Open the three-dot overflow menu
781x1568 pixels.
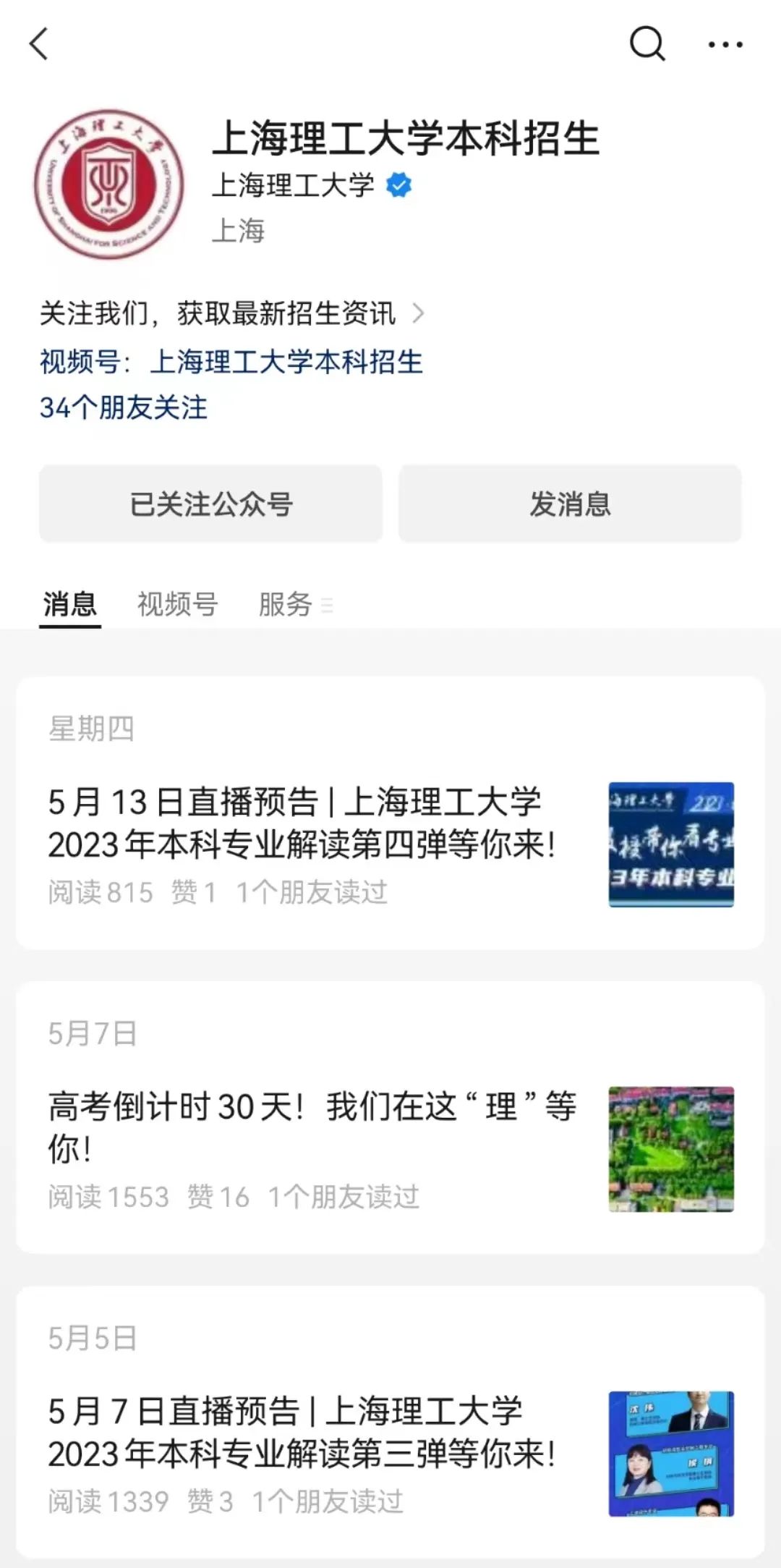[x=725, y=45]
